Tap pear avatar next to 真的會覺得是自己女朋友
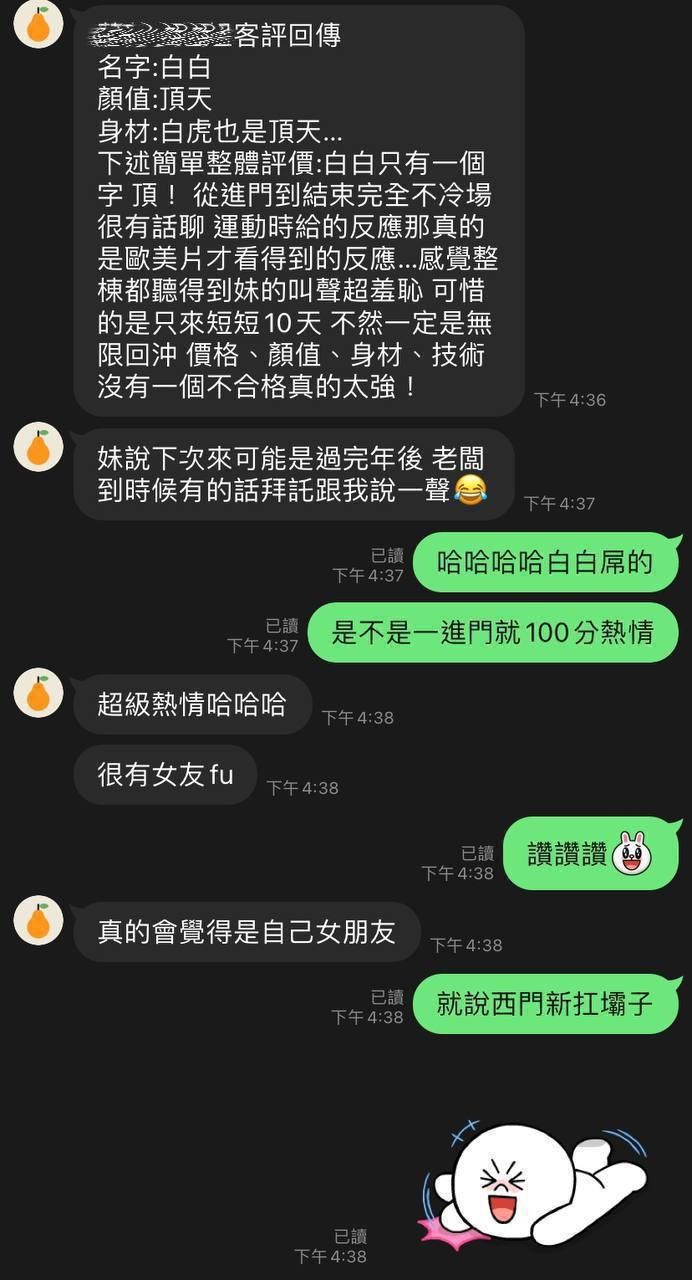 pyautogui.click(x=38, y=920)
